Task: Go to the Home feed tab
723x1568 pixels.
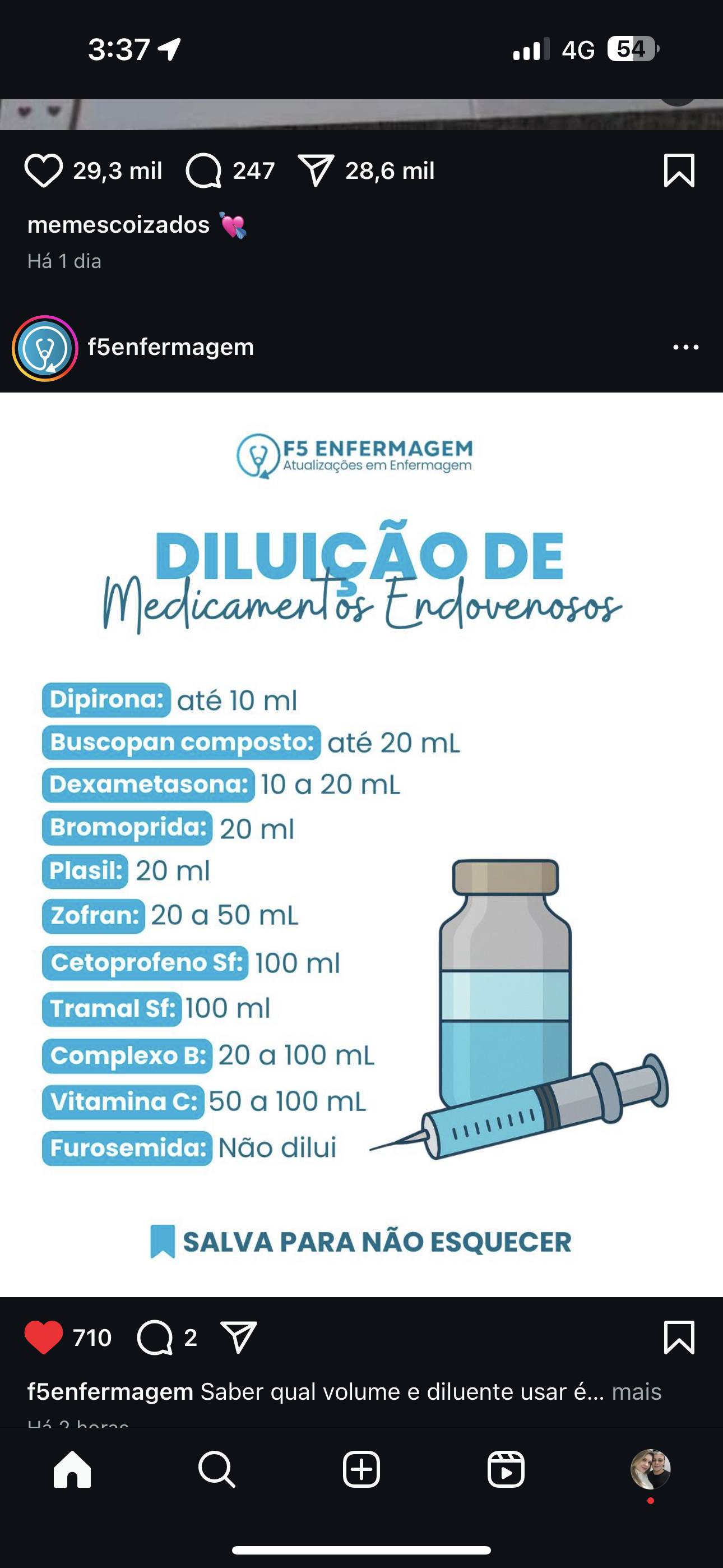Action: [72, 1469]
